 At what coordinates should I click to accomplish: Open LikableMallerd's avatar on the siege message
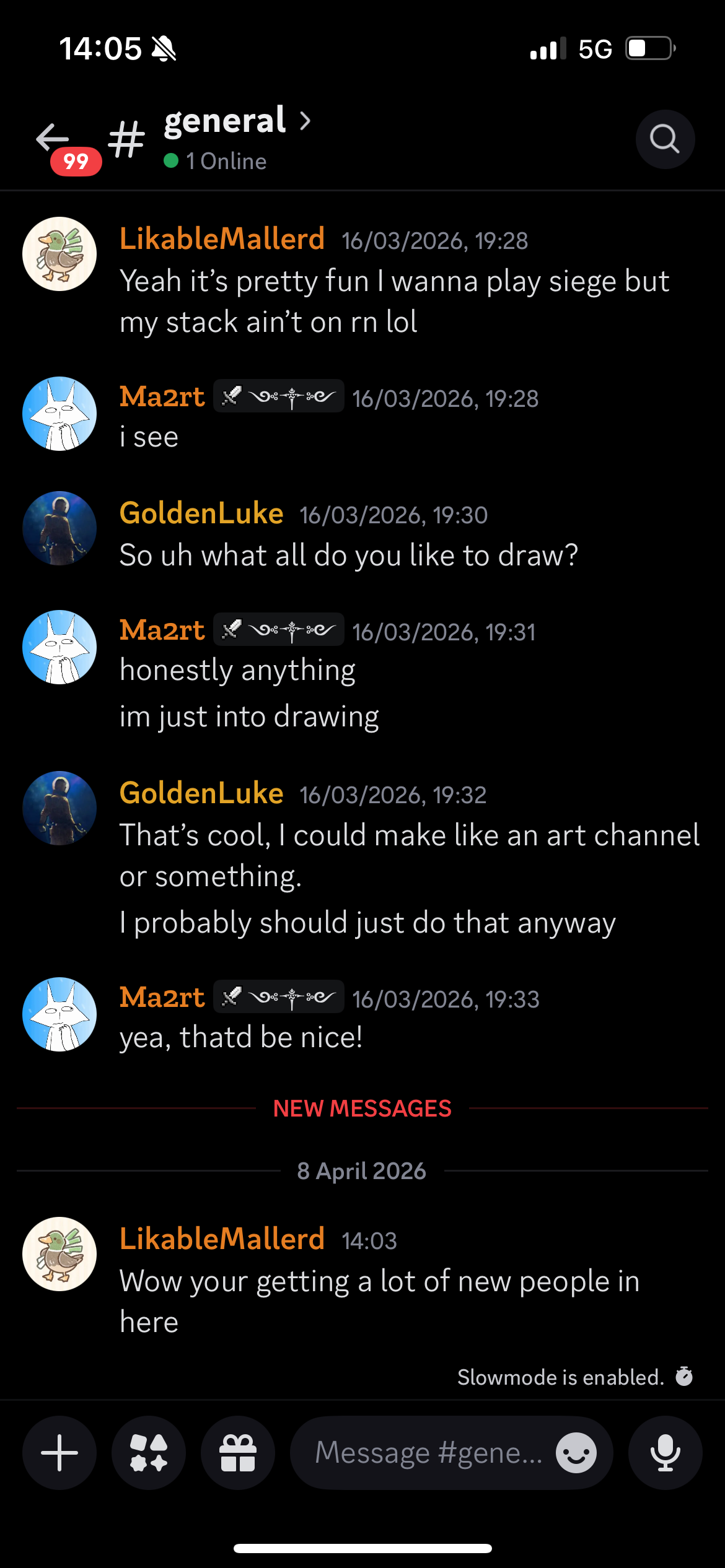tap(59, 254)
